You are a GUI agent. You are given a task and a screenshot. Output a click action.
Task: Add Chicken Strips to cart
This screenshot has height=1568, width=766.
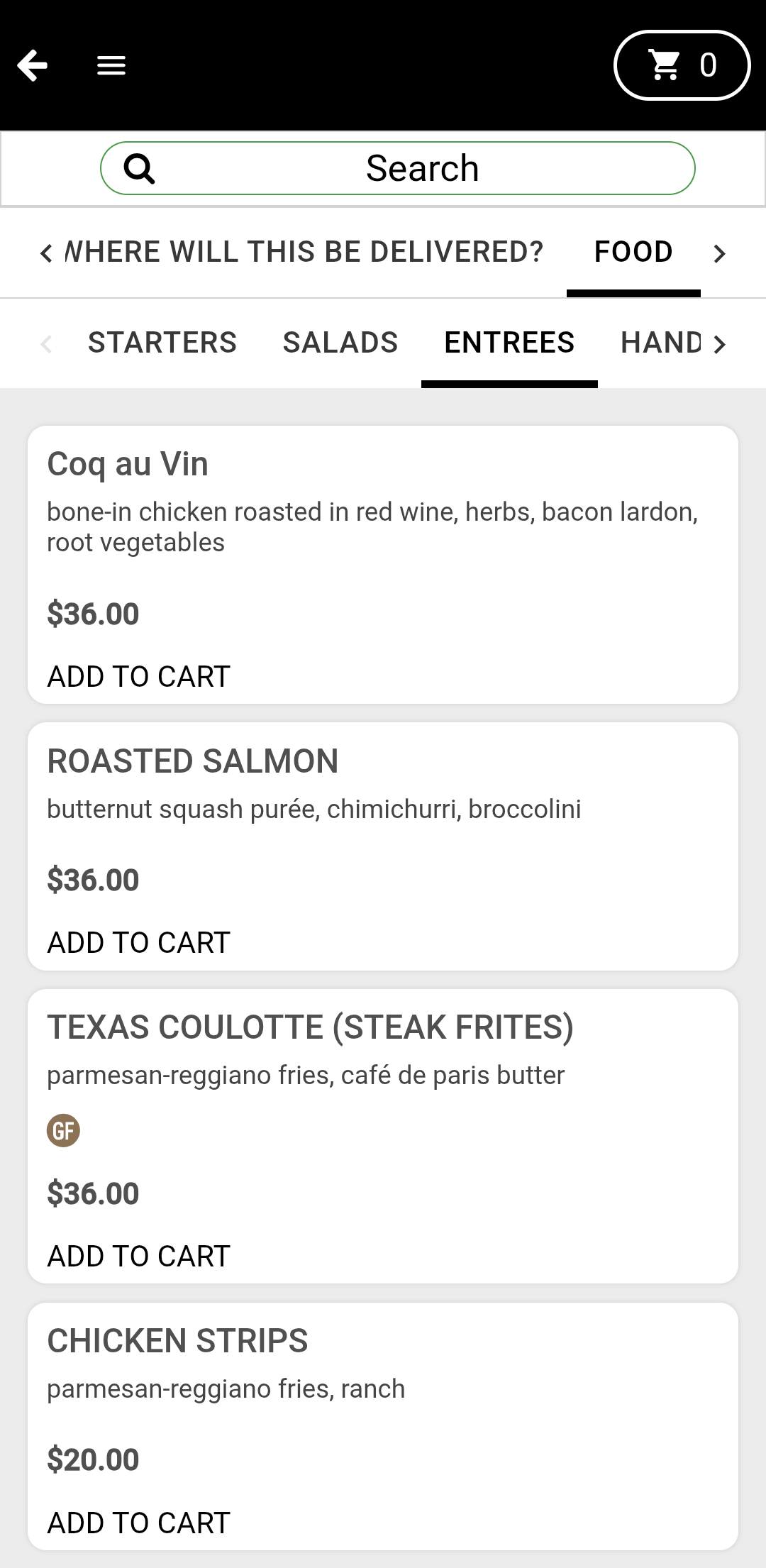pyautogui.click(x=139, y=1523)
